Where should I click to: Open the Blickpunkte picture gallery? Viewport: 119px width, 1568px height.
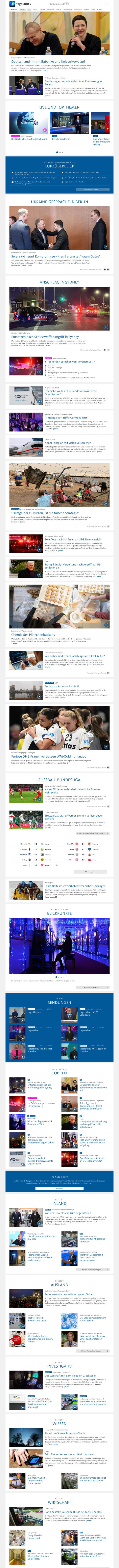coord(59,941)
